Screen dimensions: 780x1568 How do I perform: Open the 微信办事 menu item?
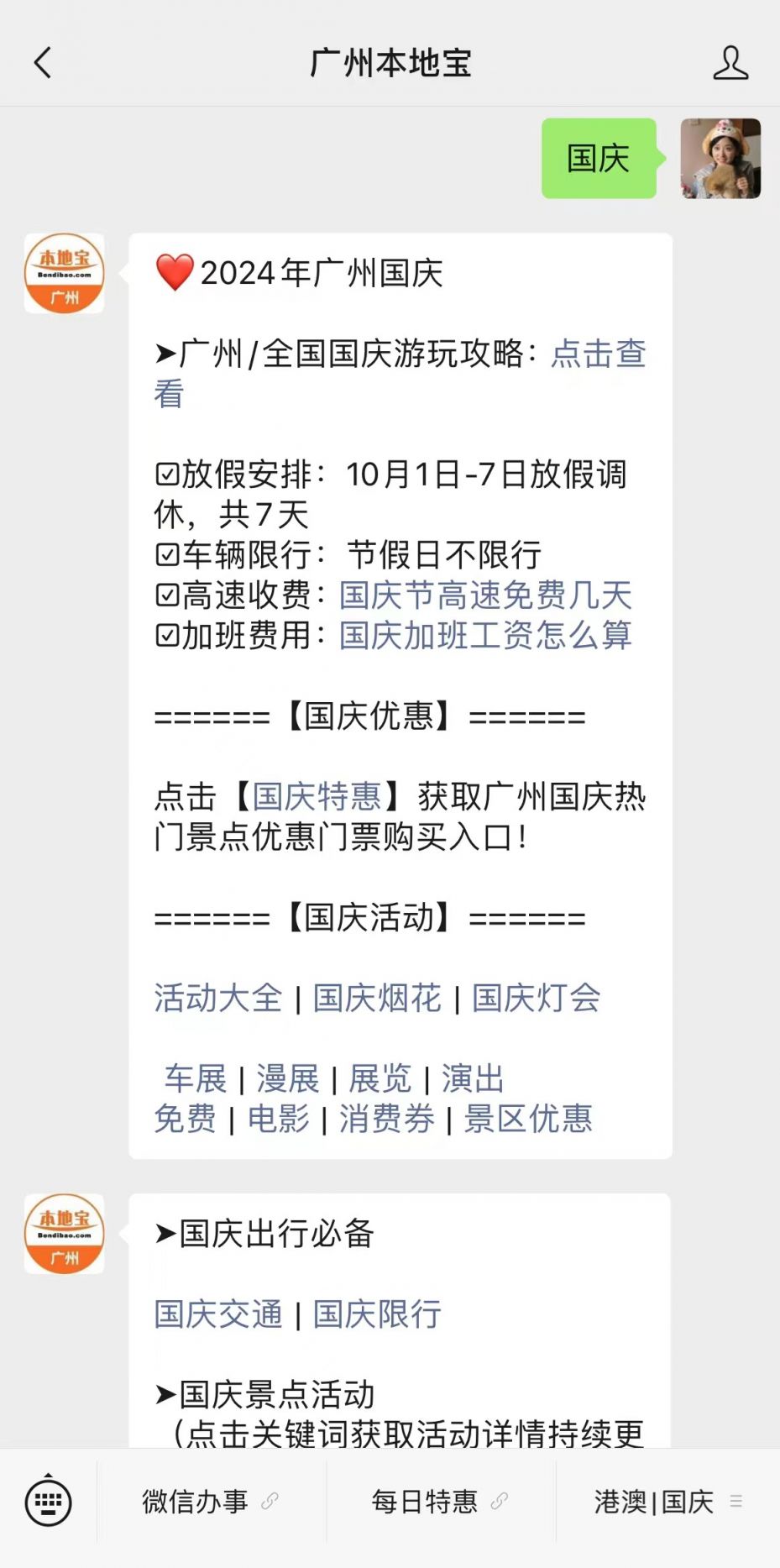pyautogui.click(x=195, y=1502)
